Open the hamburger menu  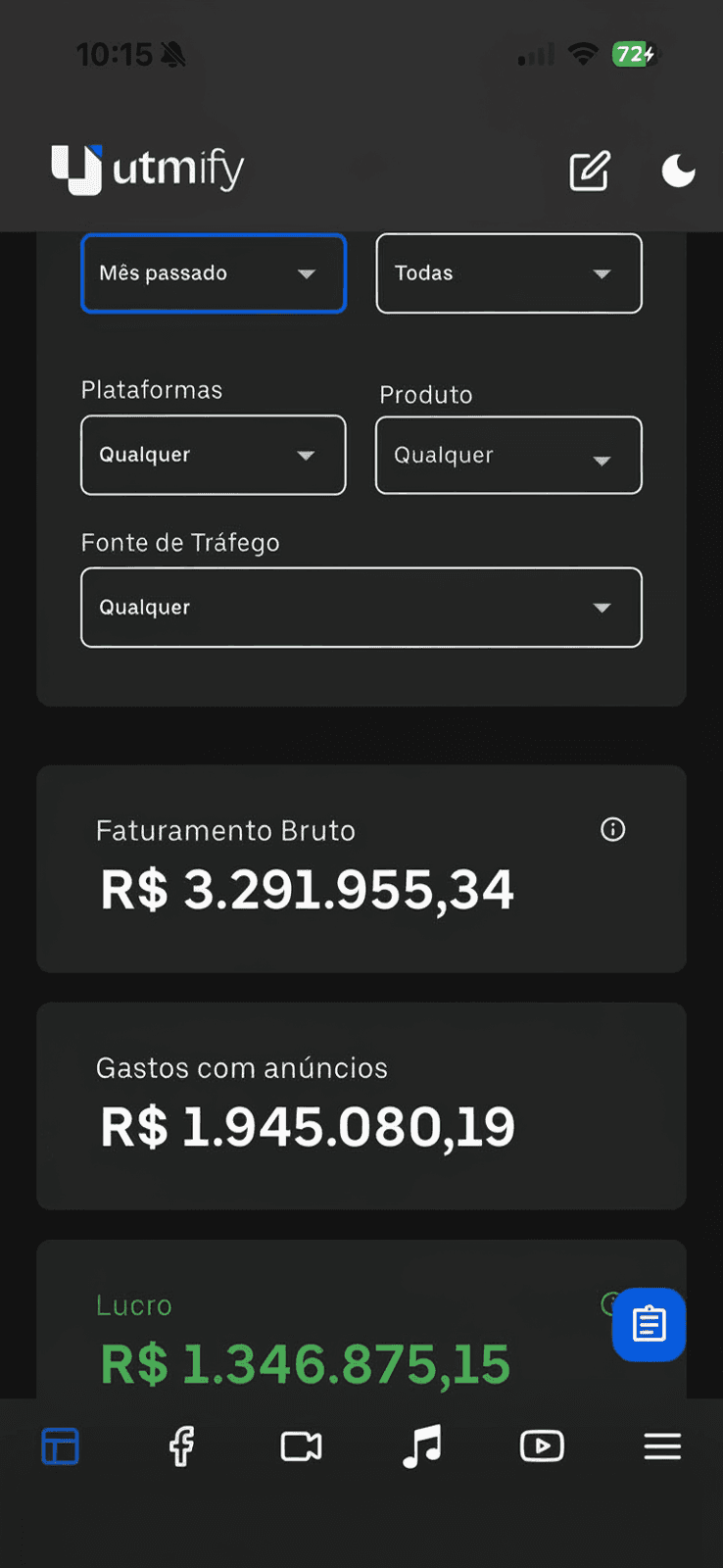click(662, 1446)
